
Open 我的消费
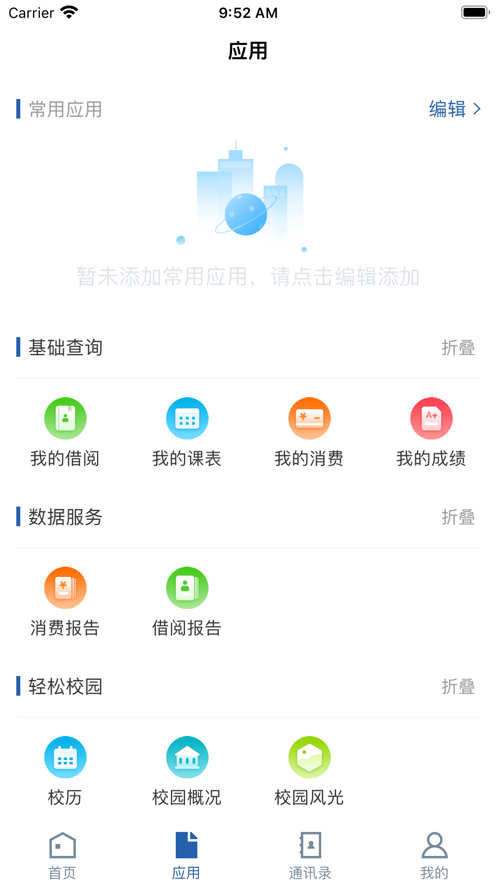pos(309,432)
